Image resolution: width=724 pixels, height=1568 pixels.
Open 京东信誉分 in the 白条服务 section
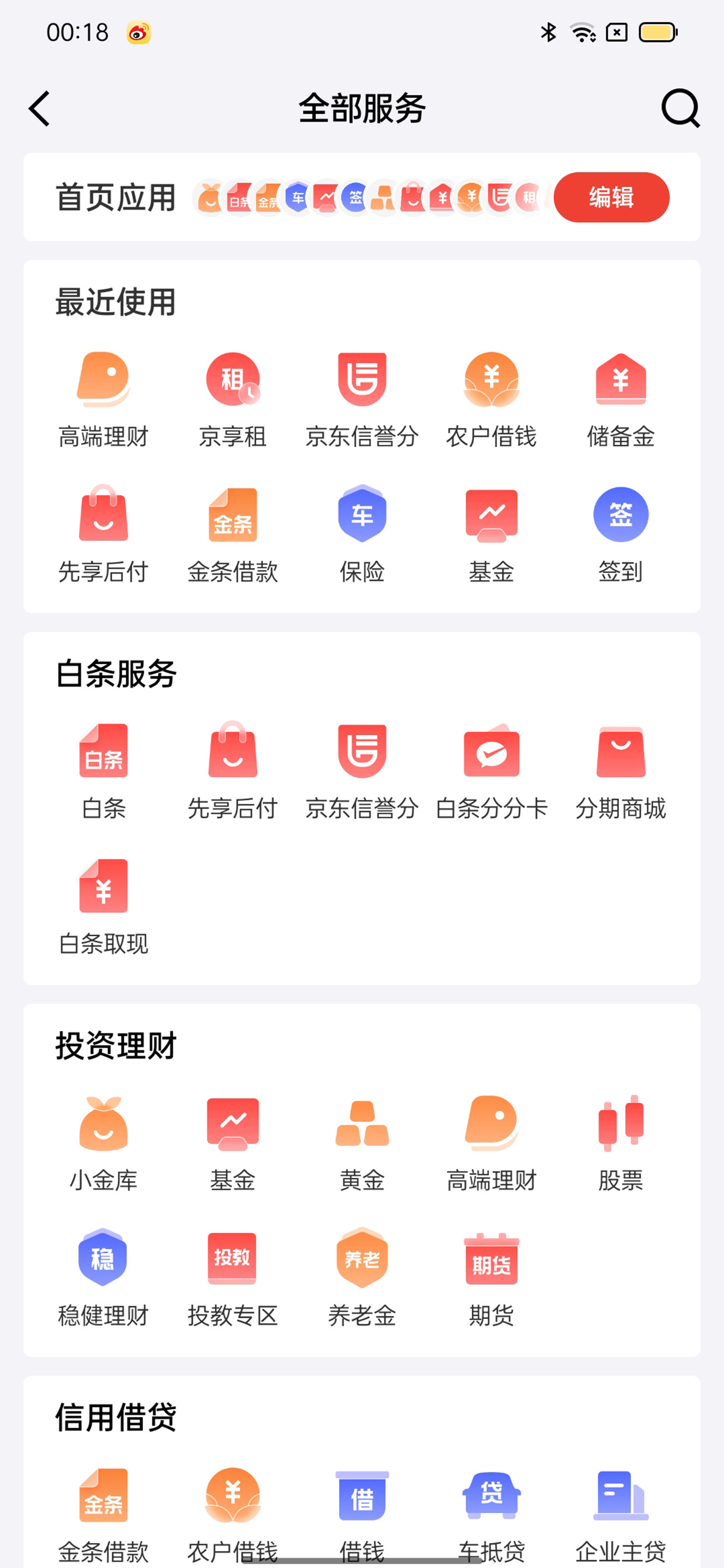coord(363,772)
